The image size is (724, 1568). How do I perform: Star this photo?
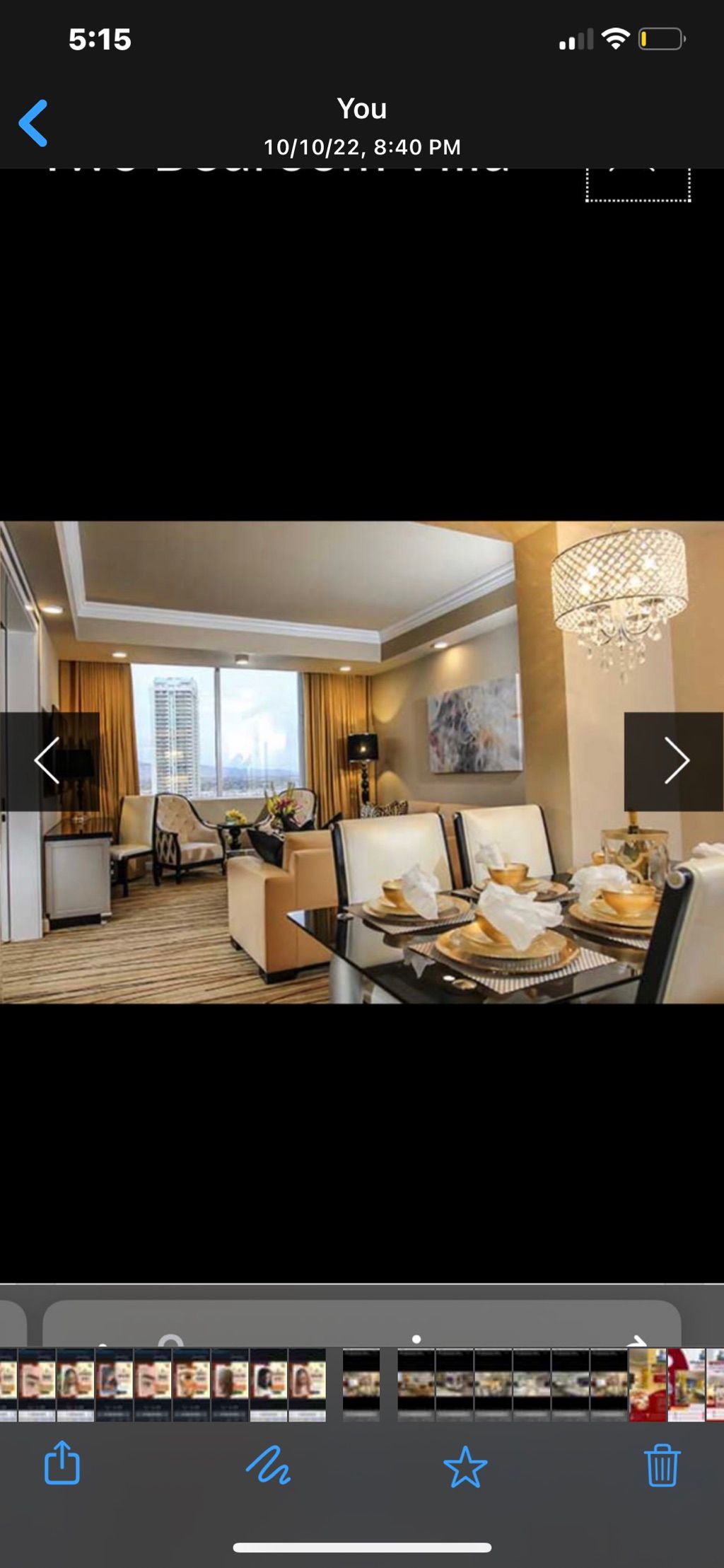465,1466
